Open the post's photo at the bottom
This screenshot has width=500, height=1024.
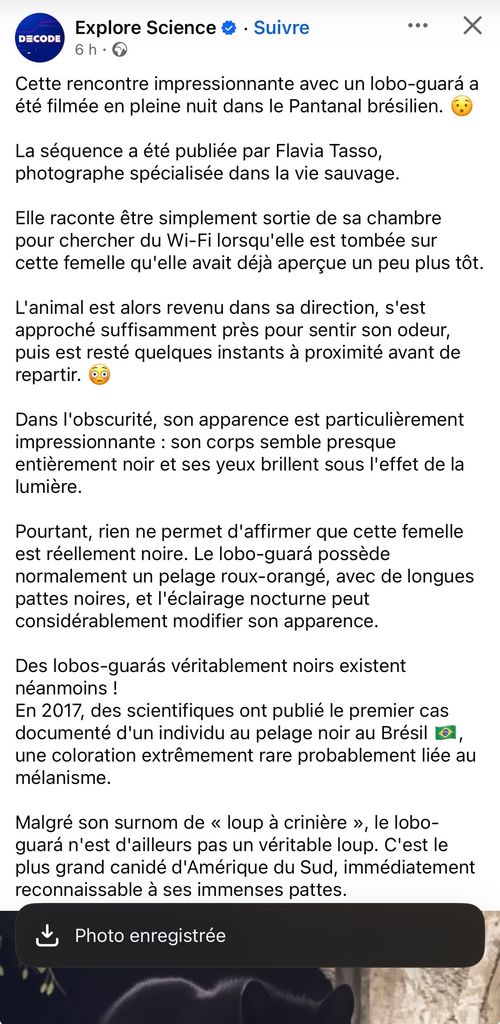coord(250,996)
